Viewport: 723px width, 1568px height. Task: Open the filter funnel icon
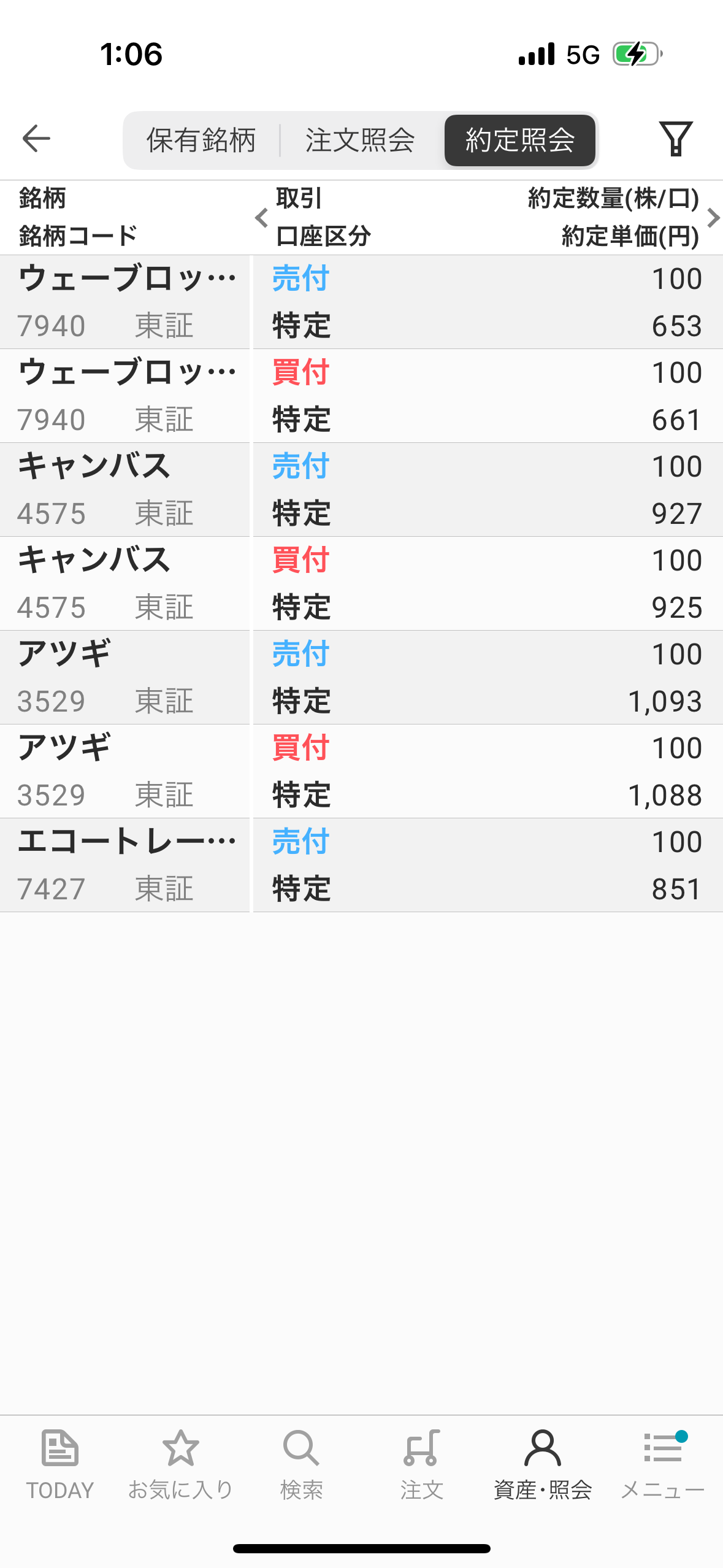pyautogui.click(x=676, y=139)
